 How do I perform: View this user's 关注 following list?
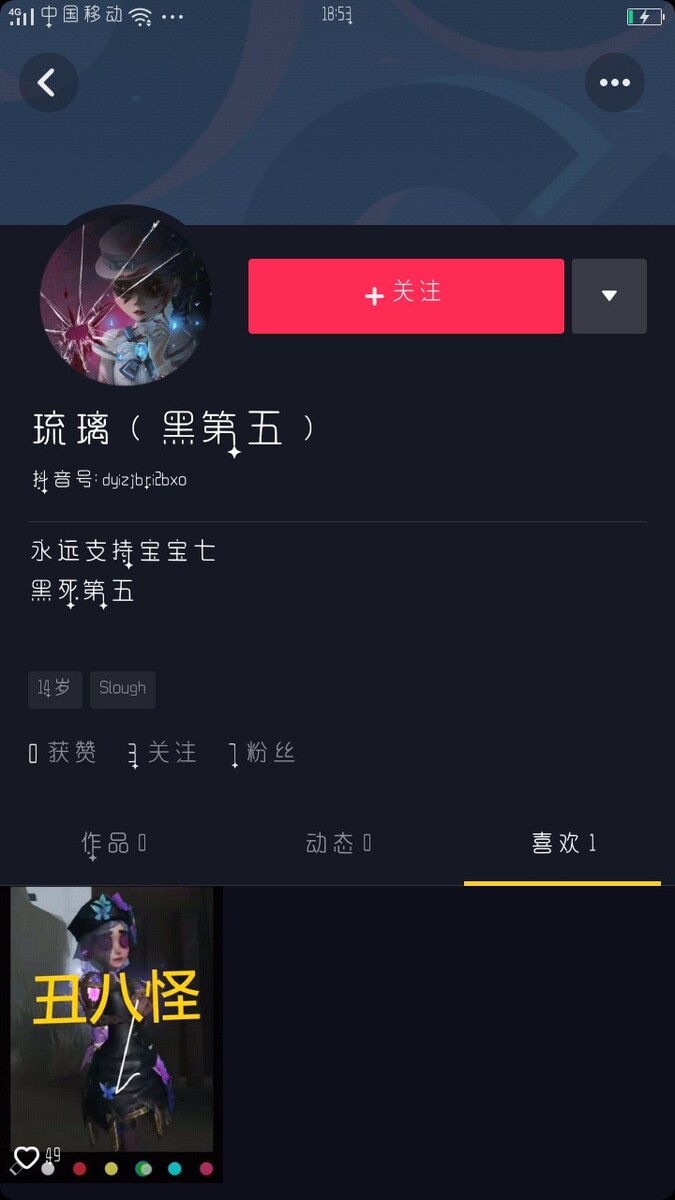(163, 753)
